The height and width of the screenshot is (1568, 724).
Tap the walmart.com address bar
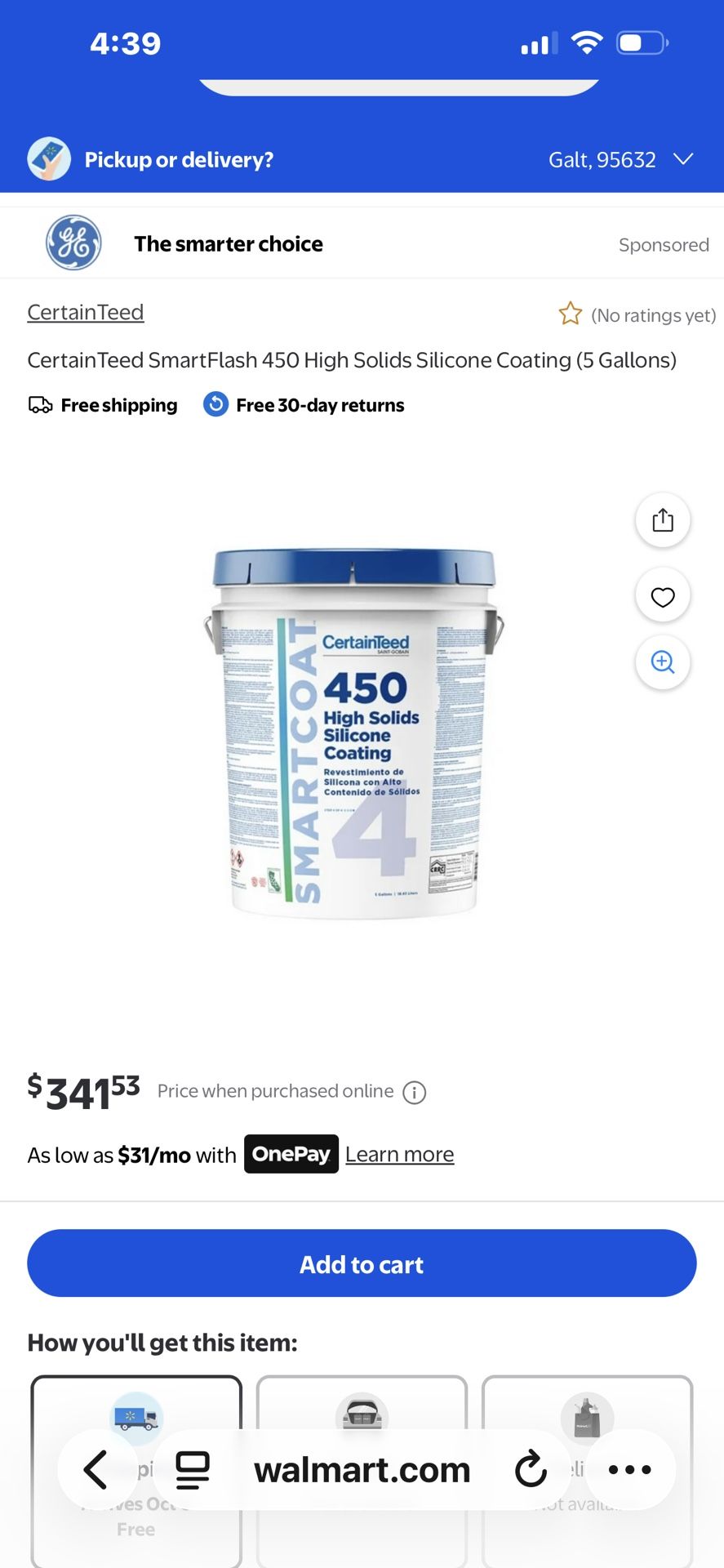tap(362, 1469)
